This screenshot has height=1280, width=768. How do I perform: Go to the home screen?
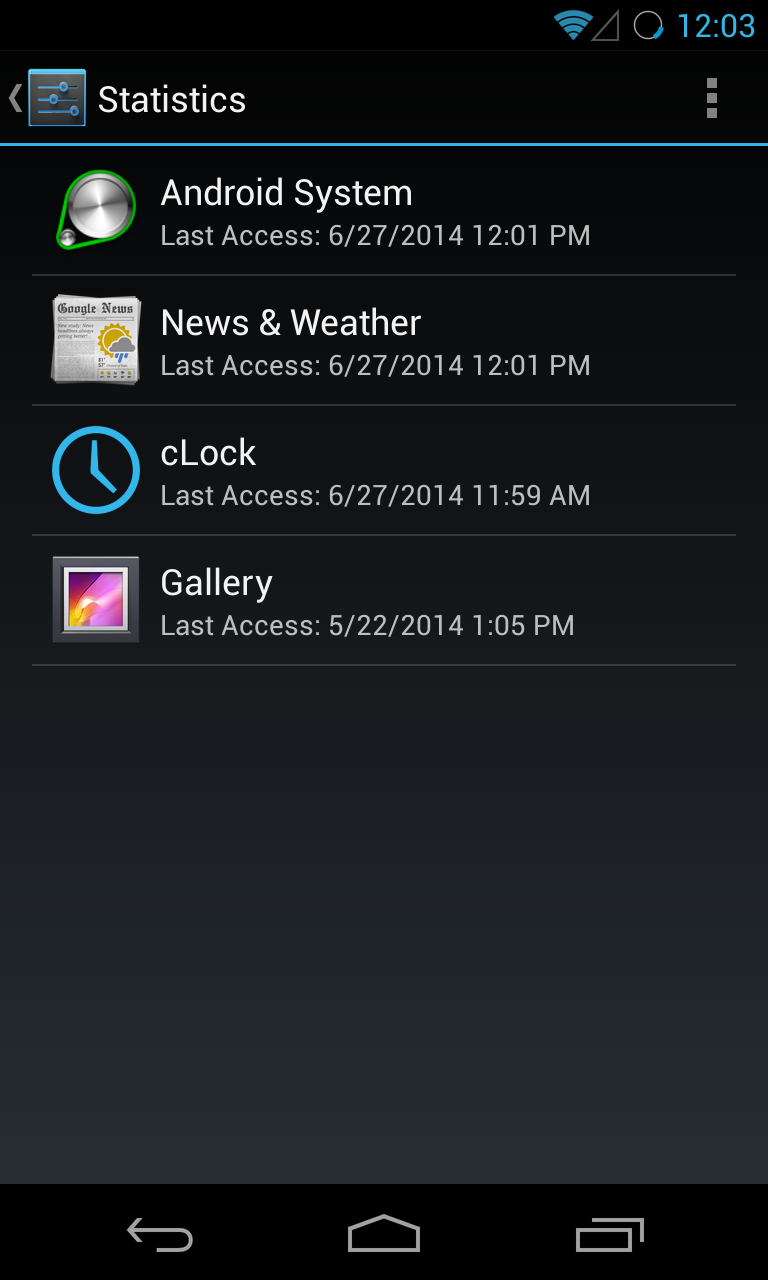pos(384,1235)
